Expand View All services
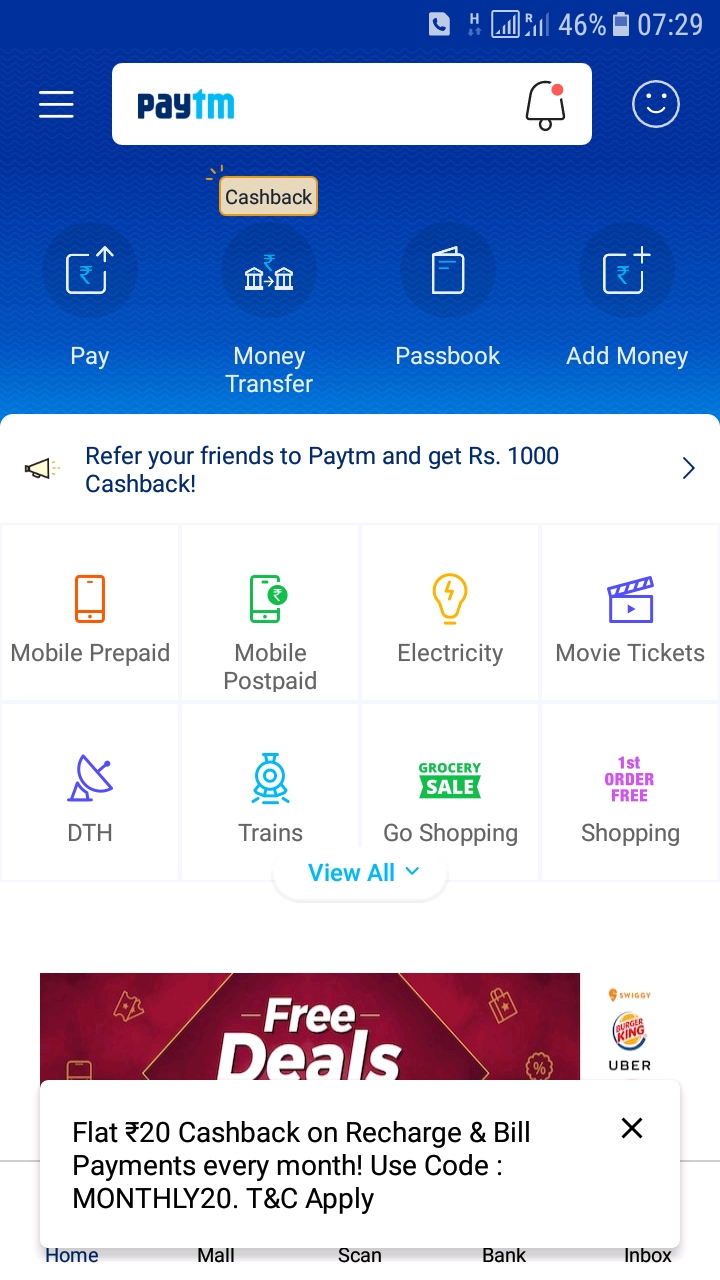 (360, 873)
